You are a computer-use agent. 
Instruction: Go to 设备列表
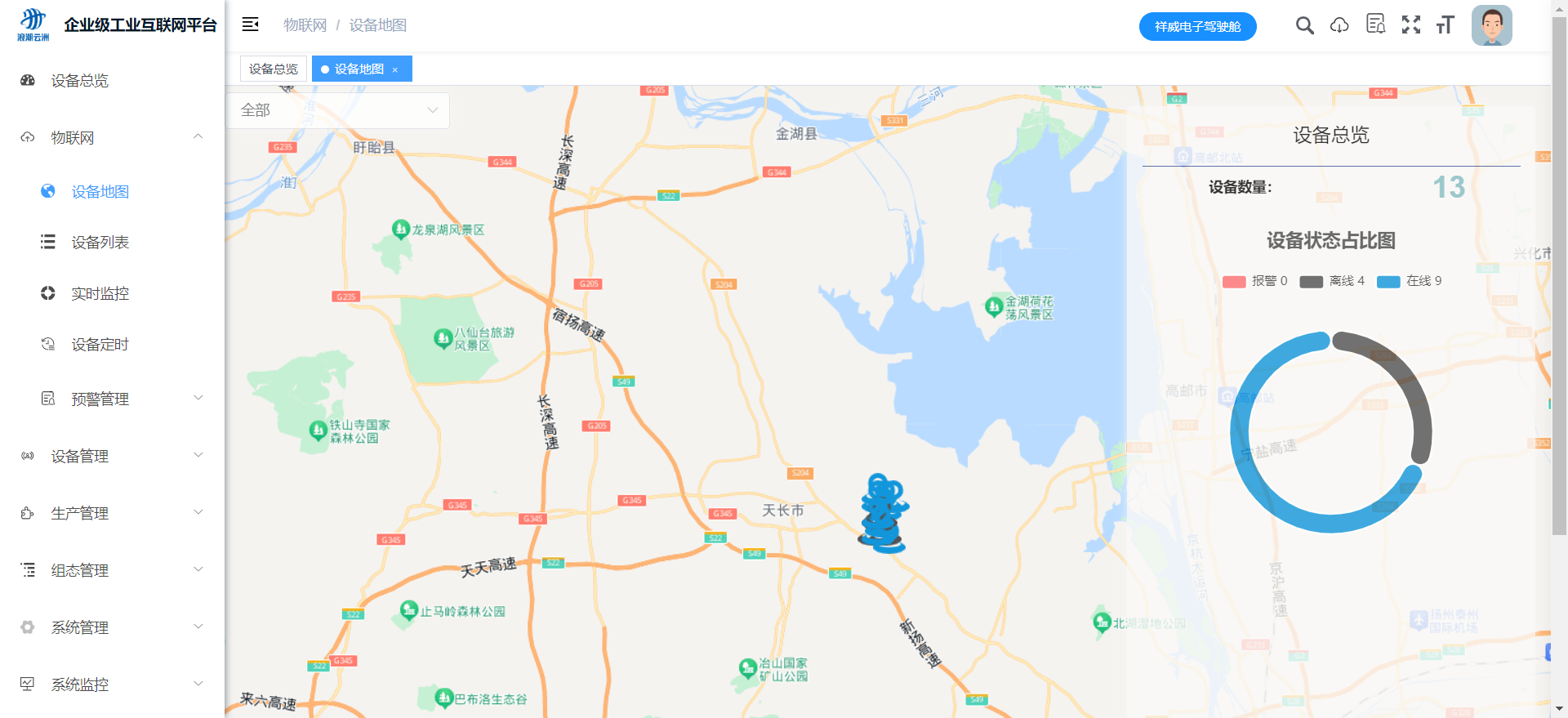coord(100,242)
